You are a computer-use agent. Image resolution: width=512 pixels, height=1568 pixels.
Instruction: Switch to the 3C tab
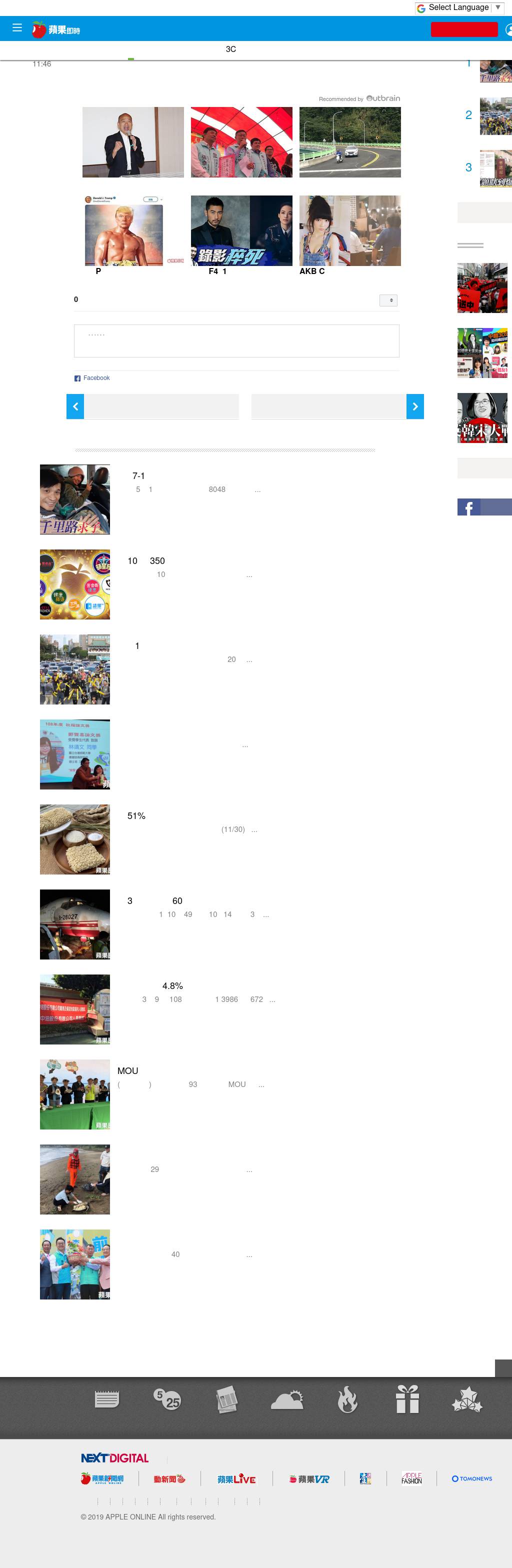pos(230,49)
